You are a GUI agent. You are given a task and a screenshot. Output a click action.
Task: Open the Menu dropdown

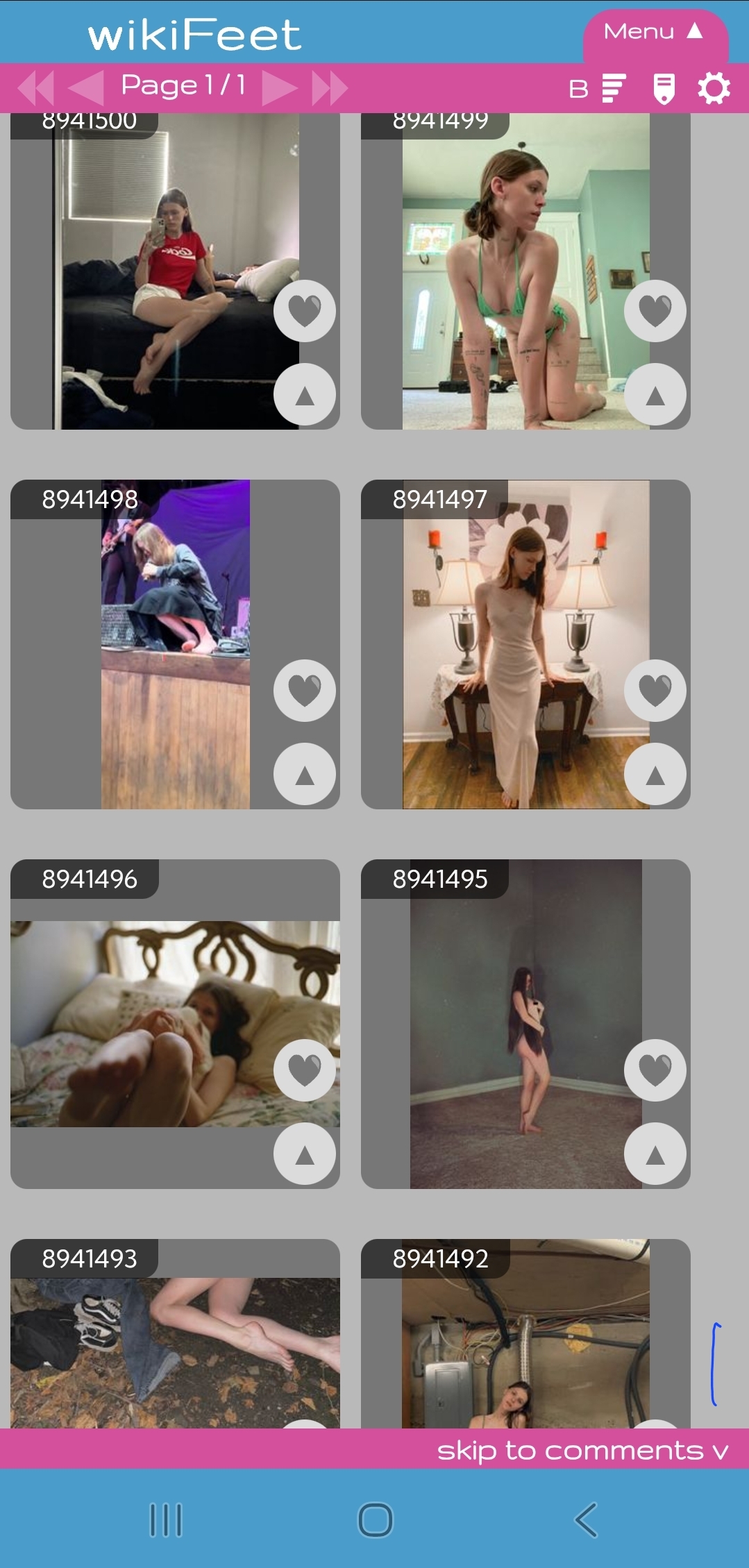click(654, 33)
